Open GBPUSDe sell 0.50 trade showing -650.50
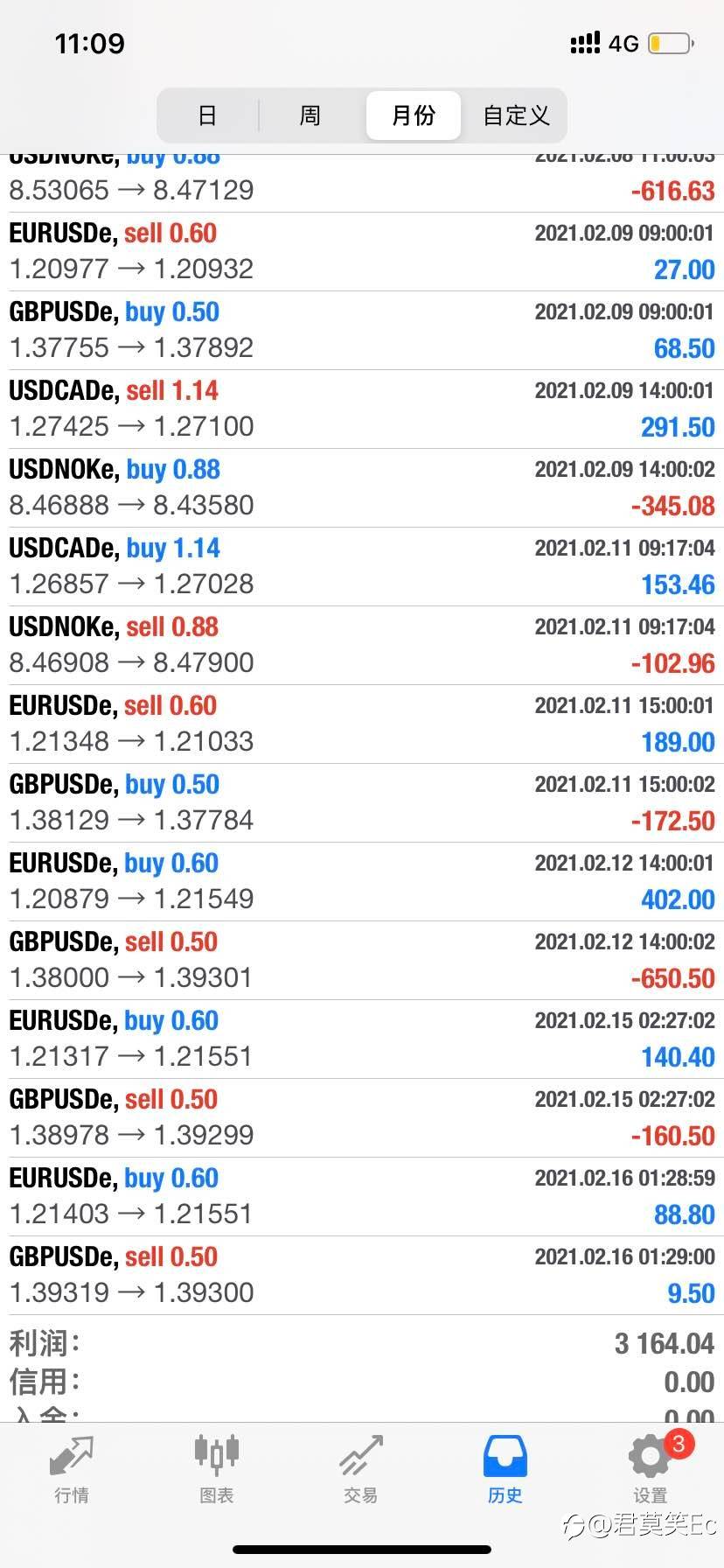Screen dimensions: 724x1568 tap(362, 961)
